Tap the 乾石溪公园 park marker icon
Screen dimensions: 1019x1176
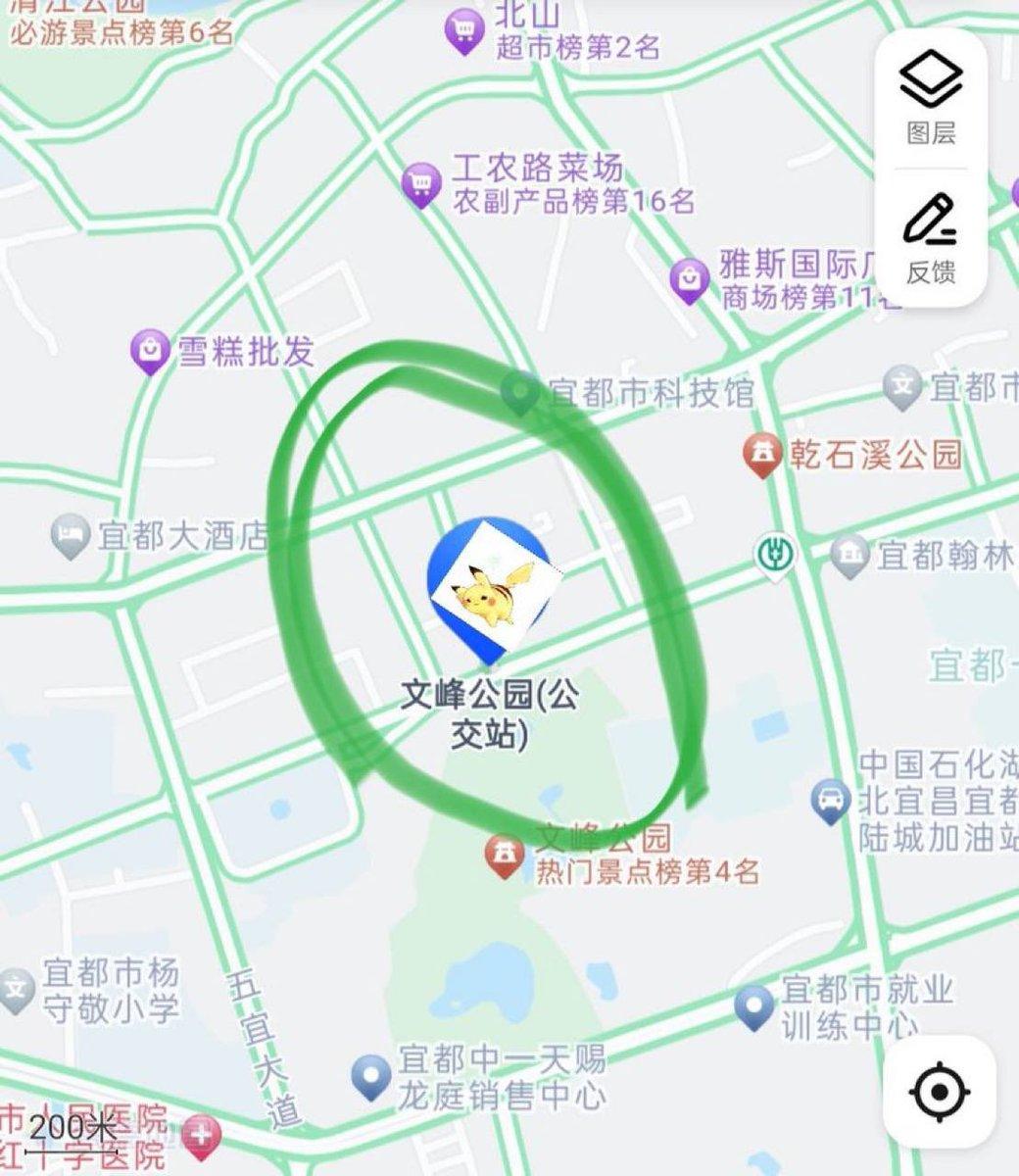point(763,451)
